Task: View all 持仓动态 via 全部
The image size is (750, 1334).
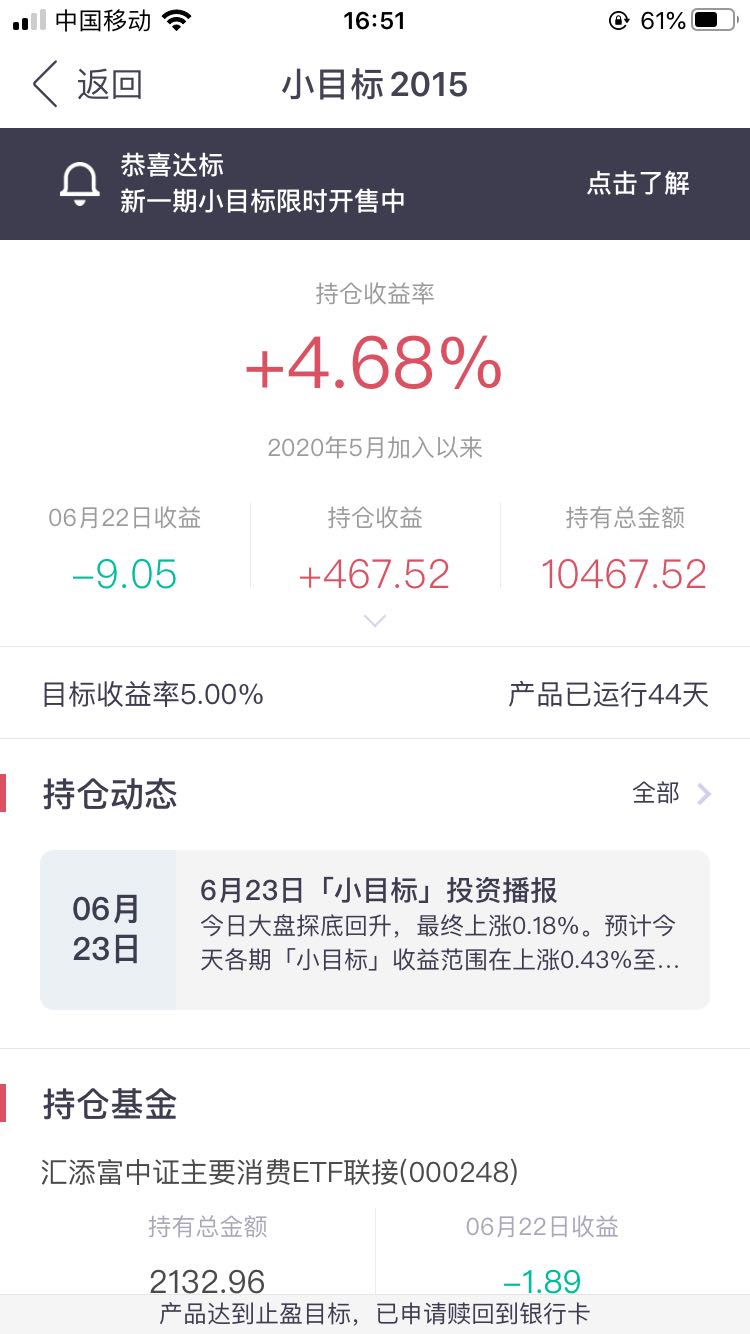Action: [672, 794]
